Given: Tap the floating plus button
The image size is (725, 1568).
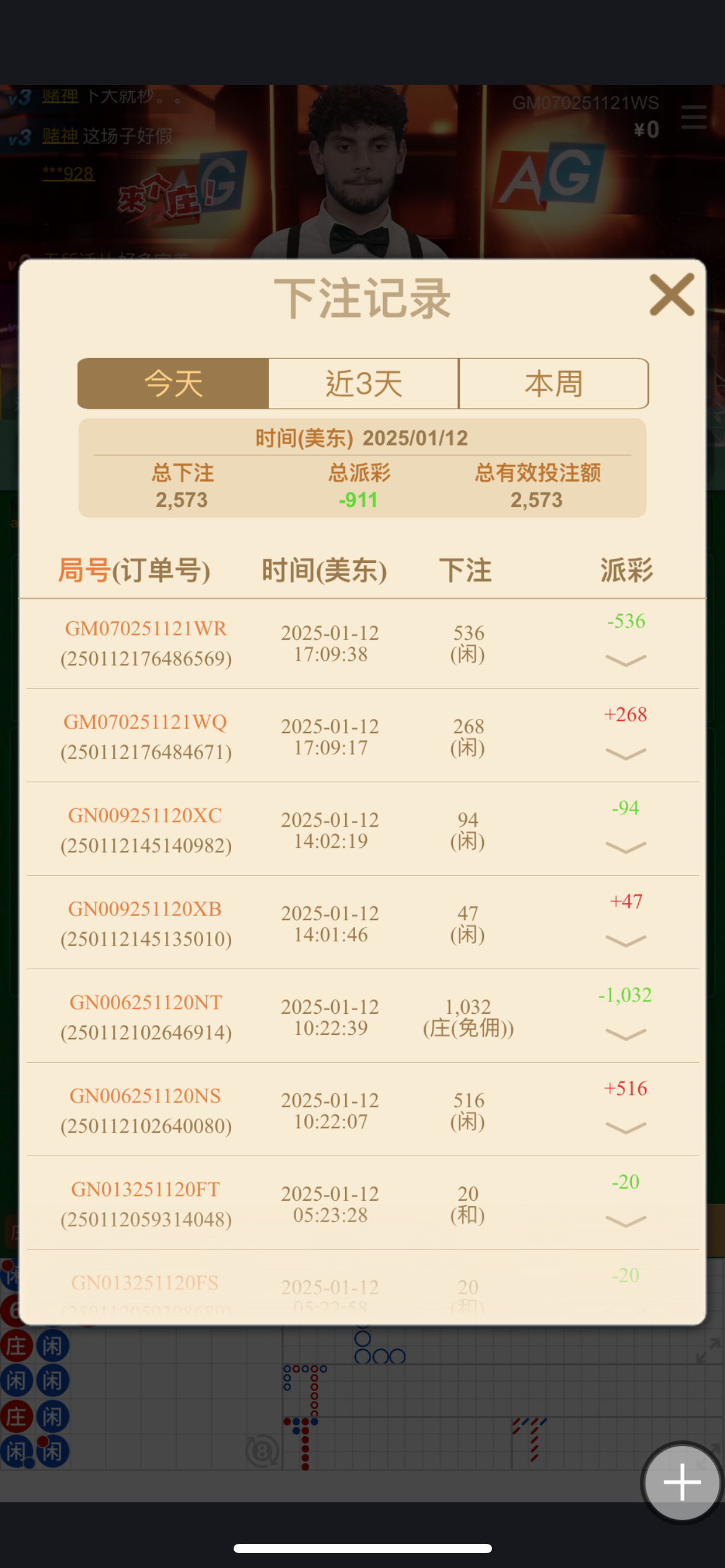Looking at the screenshot, I should click(682, 1482).
